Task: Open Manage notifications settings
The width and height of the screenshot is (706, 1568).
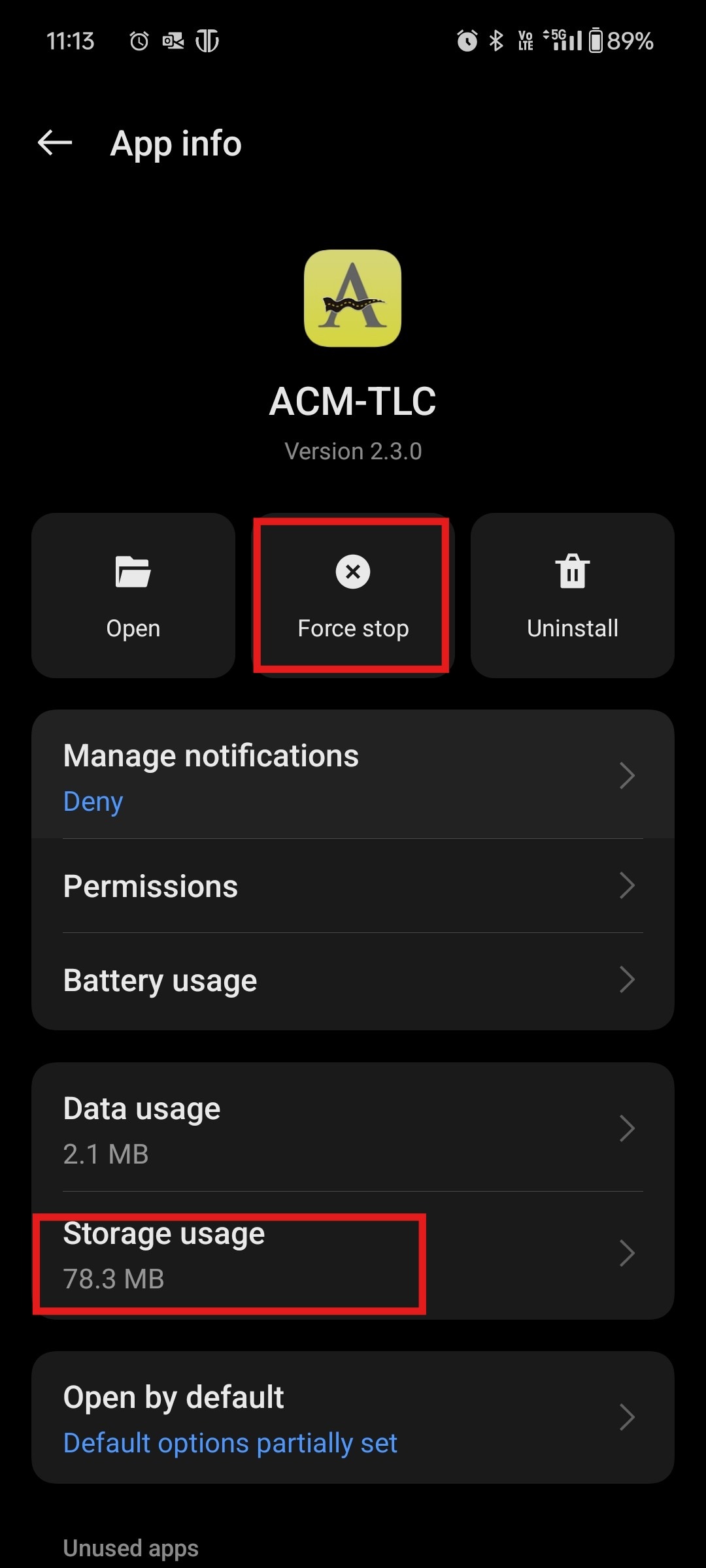Action: (352, 776)
